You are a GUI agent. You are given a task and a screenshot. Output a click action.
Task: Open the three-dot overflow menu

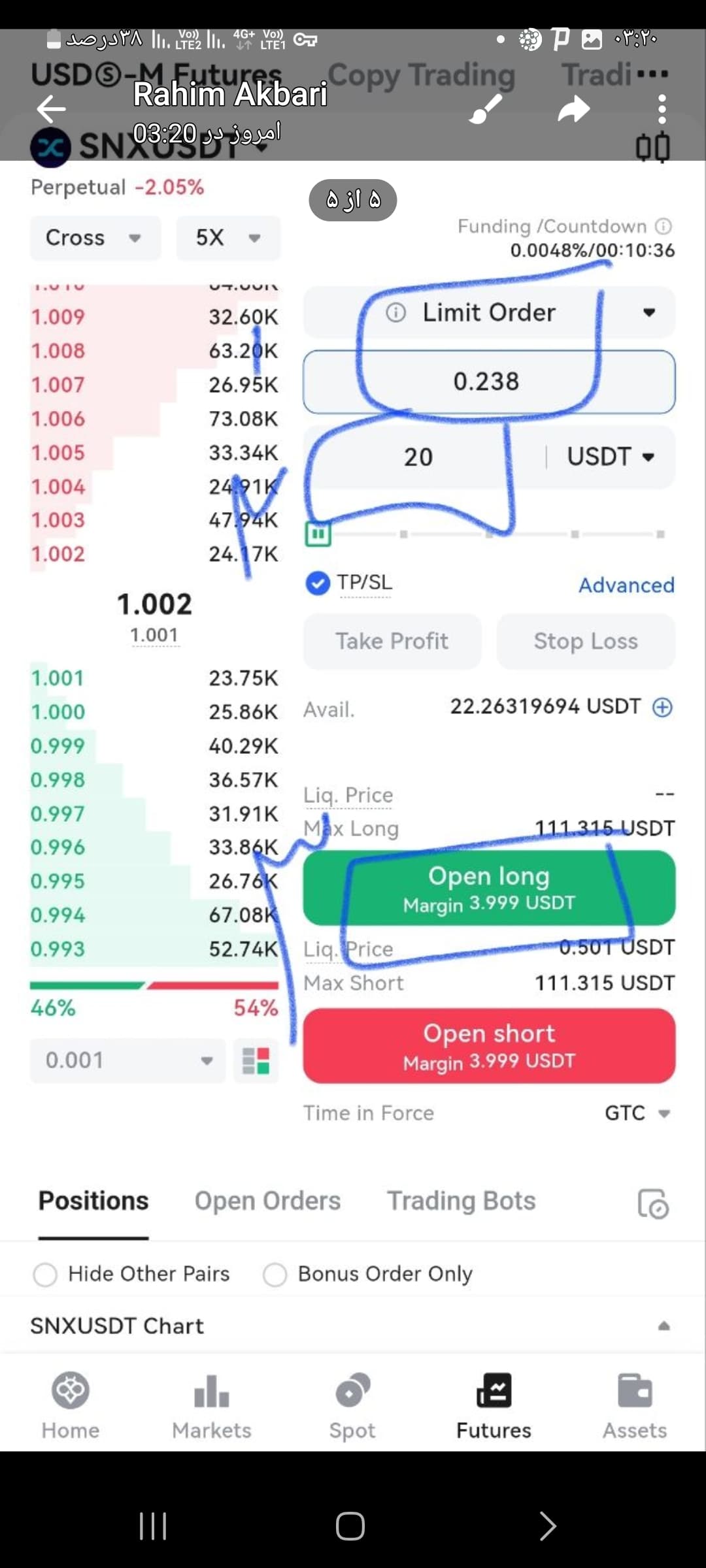(x=662, y=109)
